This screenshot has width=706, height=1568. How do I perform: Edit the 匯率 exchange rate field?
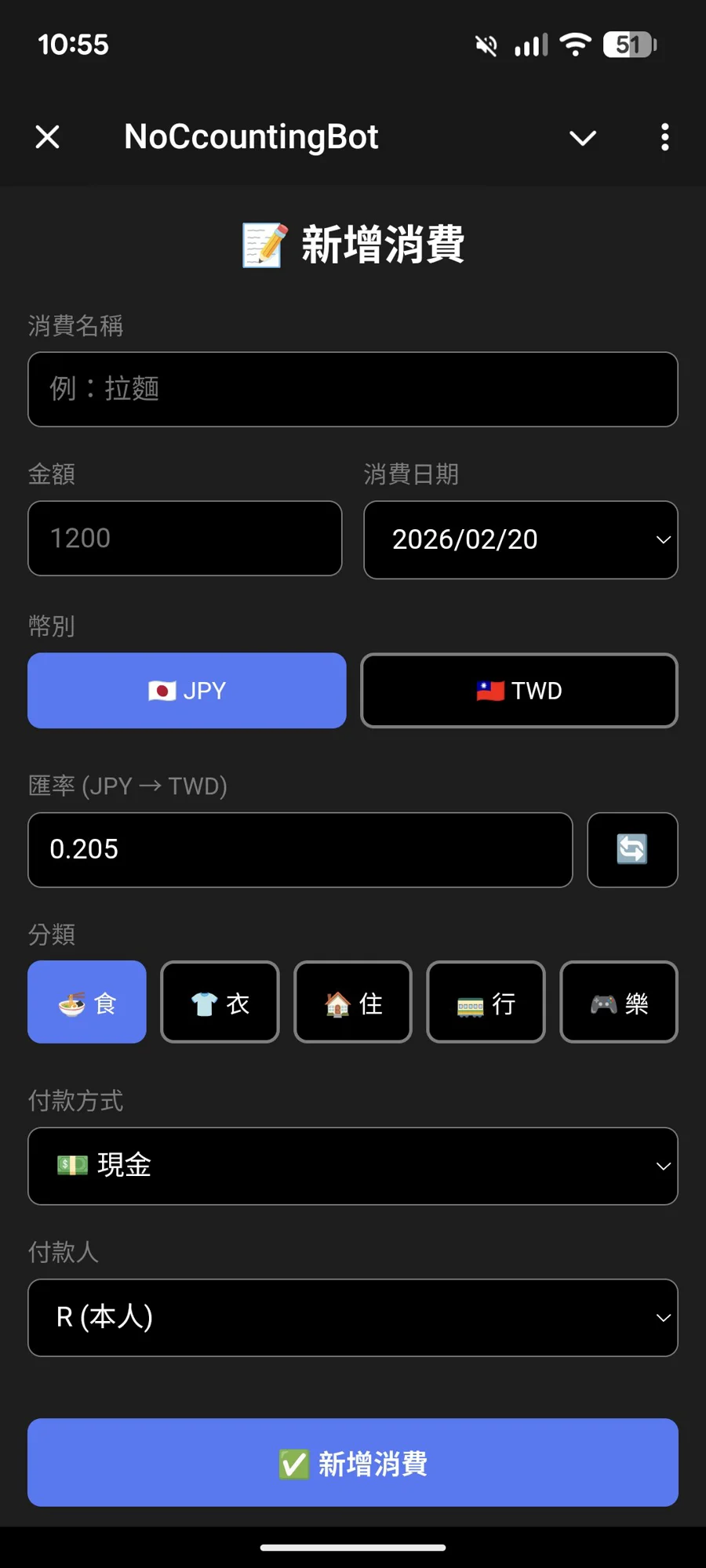pyautogui.click(x=300, y=850)
